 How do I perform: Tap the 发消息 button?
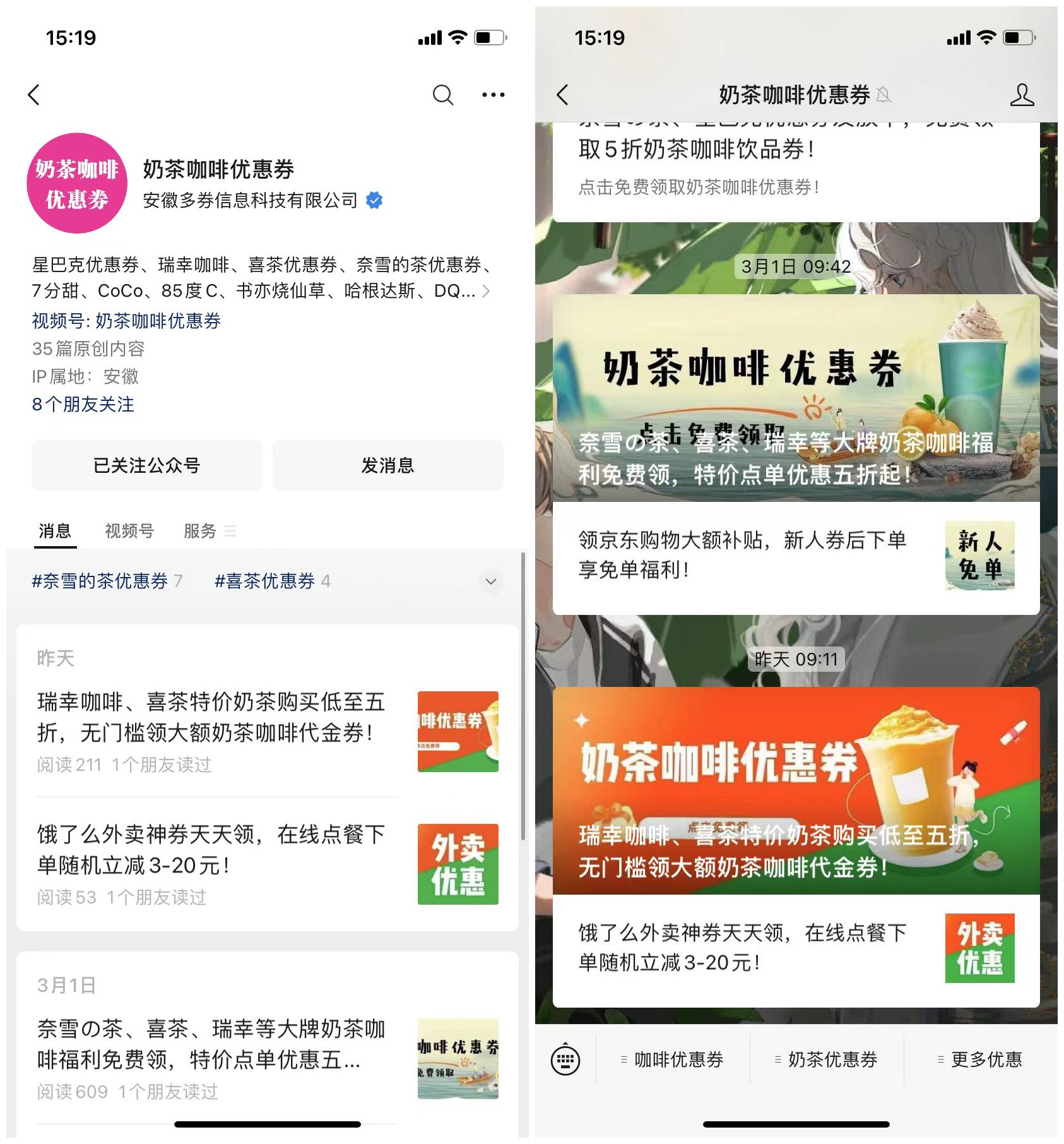coord(387,465)
